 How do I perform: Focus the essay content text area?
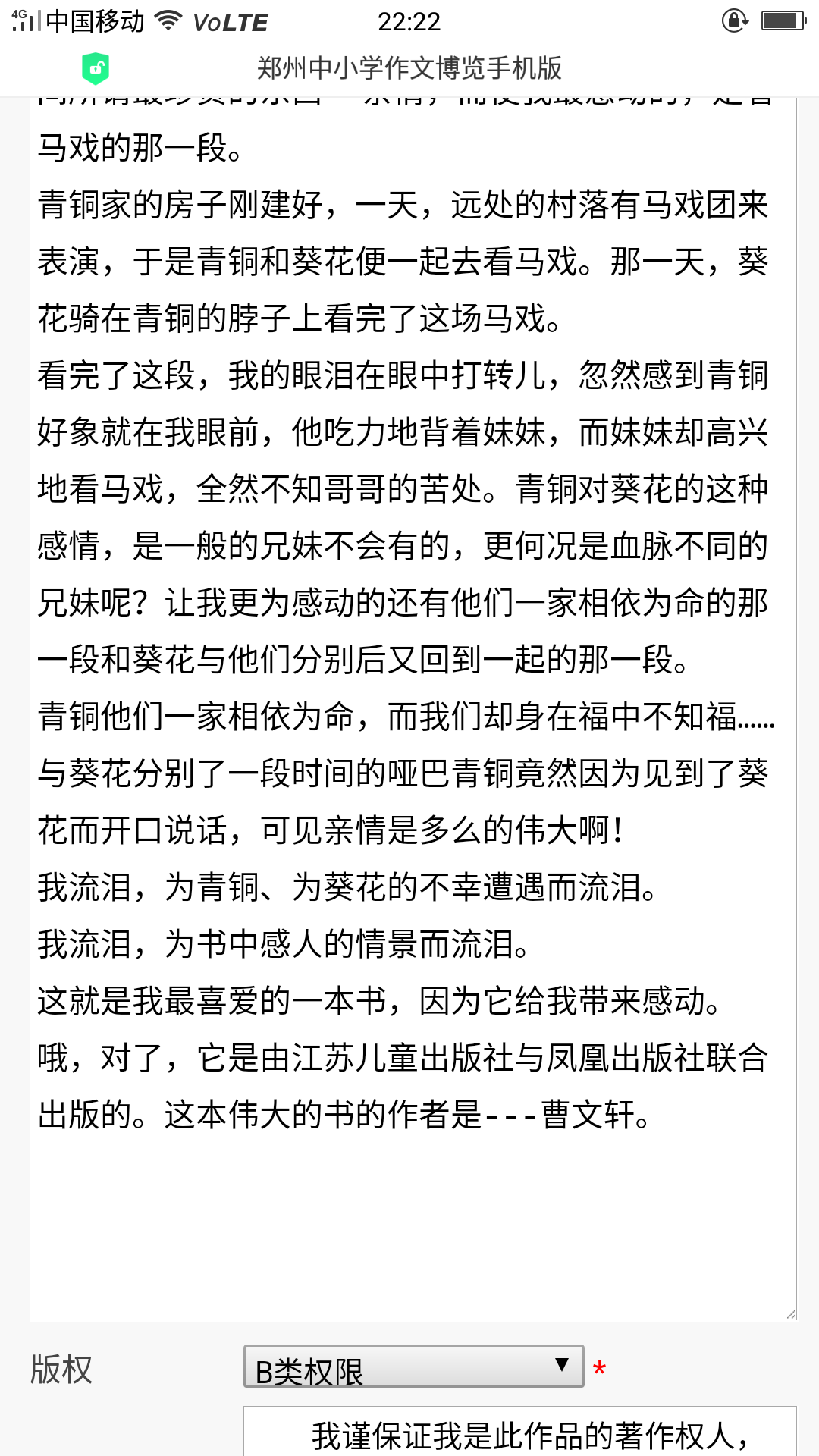click(413, 1213)
